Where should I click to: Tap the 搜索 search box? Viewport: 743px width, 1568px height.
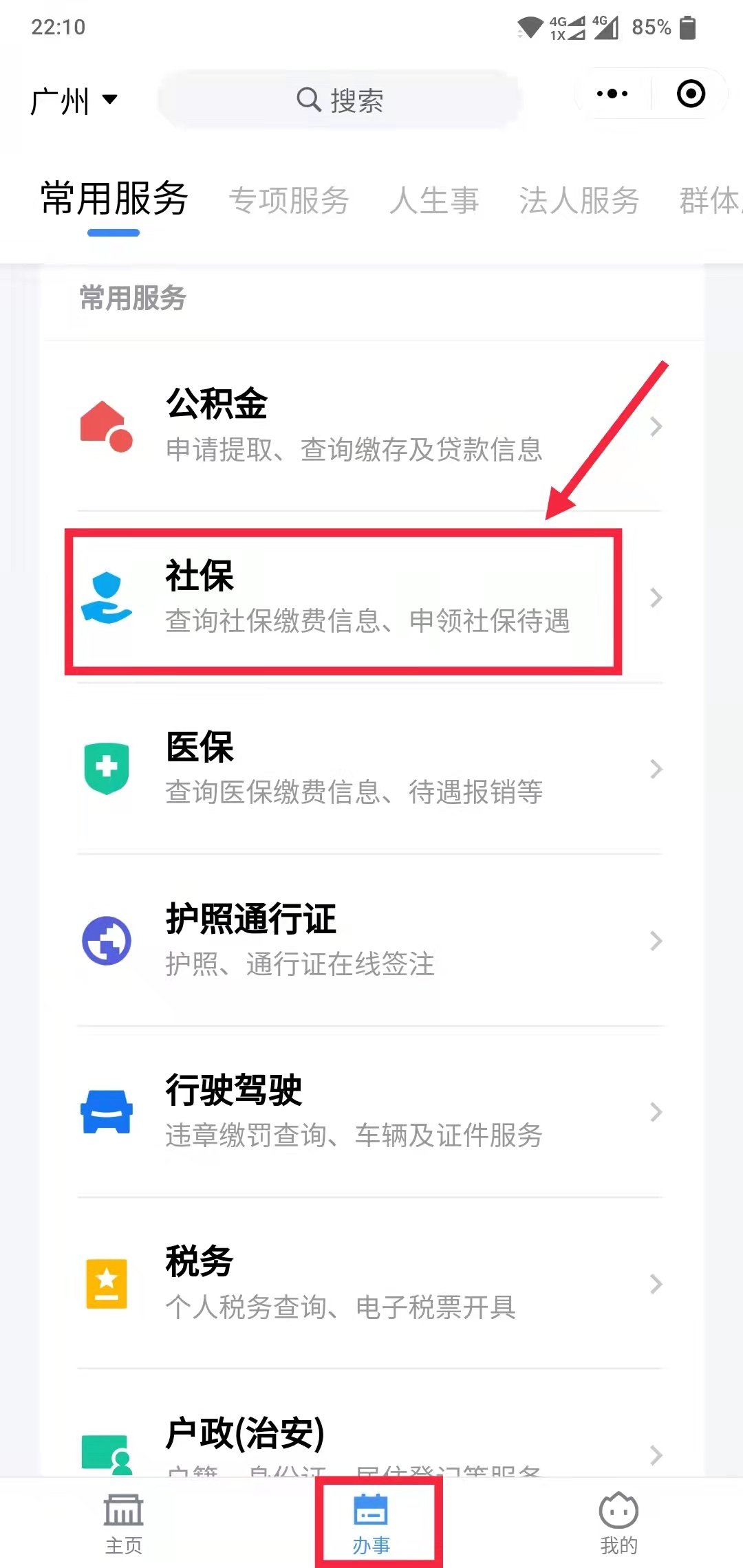(338, 100)
